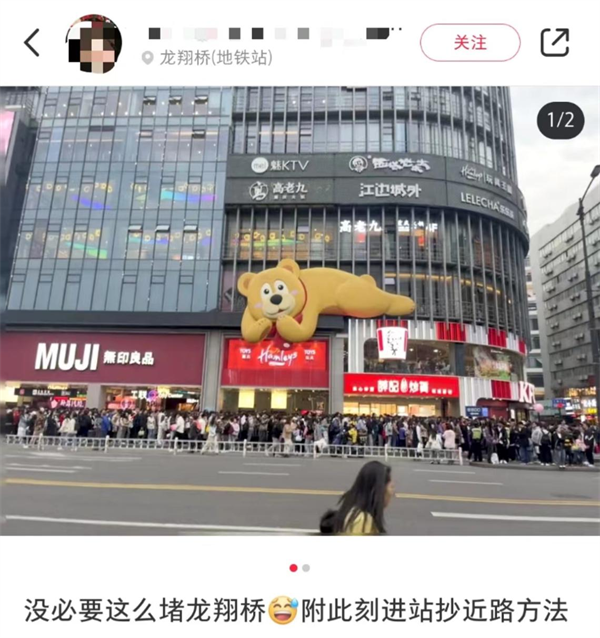600x638 pixels.
Task: Tap the image page indicator dots
Action: click(x=299, y=568)
